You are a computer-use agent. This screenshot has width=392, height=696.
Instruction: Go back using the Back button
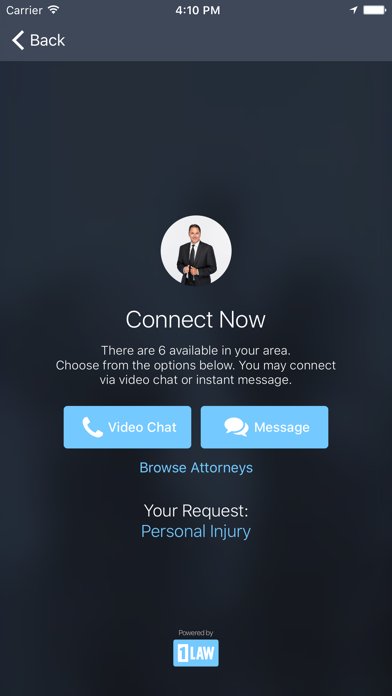38,40
